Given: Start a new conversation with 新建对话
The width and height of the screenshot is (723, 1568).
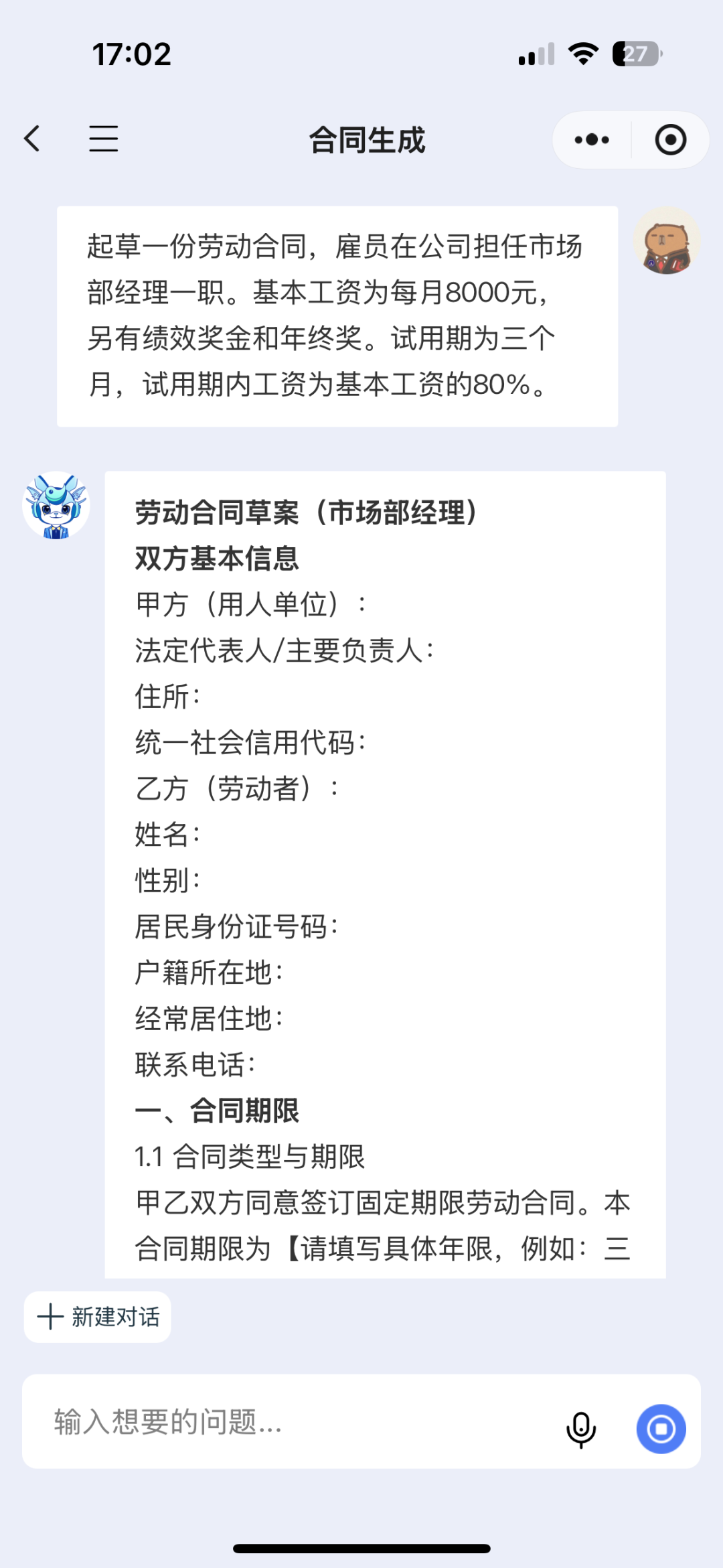Looking at the screenshot, I should pos(98,1317).
